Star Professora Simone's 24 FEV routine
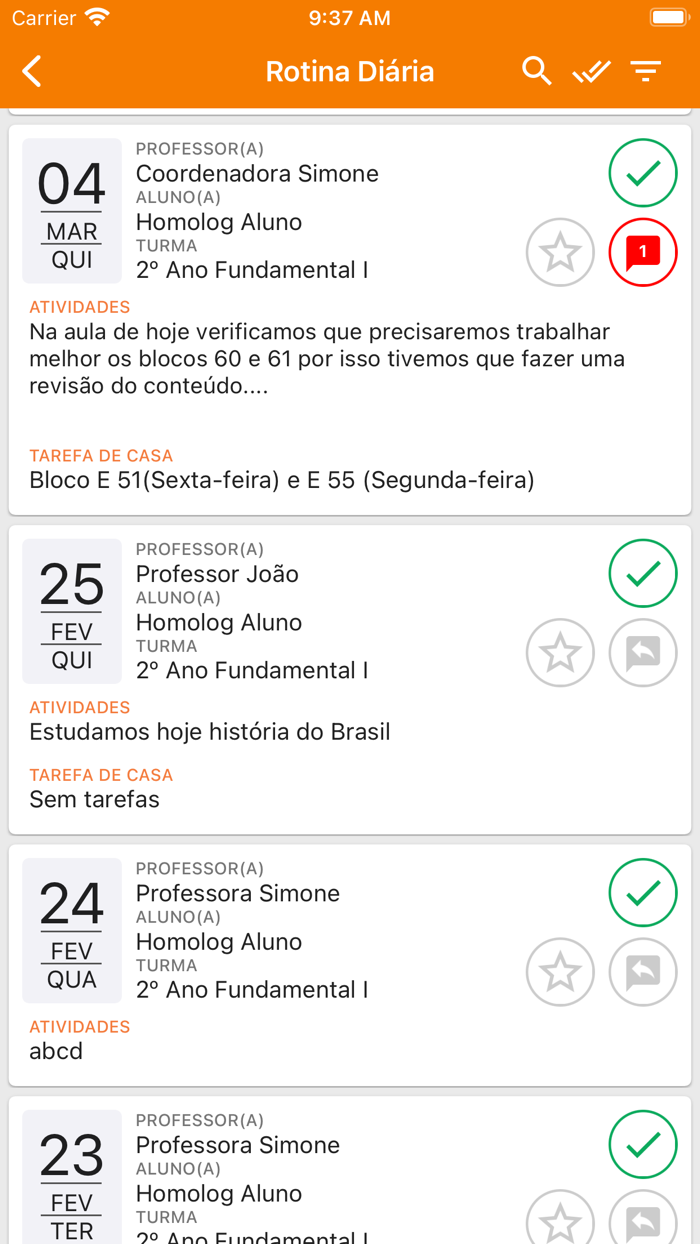 point(560,972)
